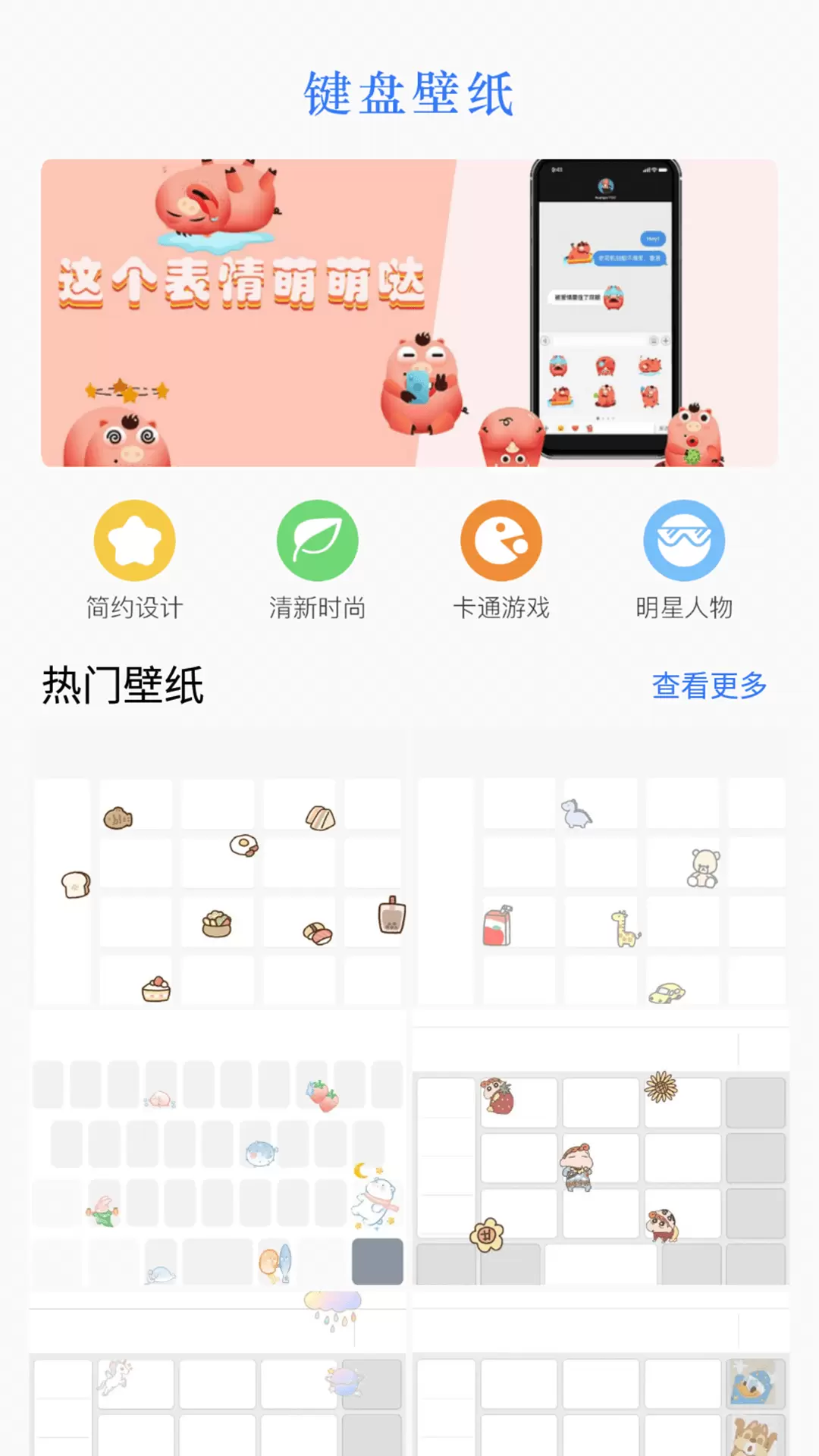Open the 这个表情萌萌哒 banner
This screenshot has width=819, height=1456.
pyautogui.click(x=409, y=312)
